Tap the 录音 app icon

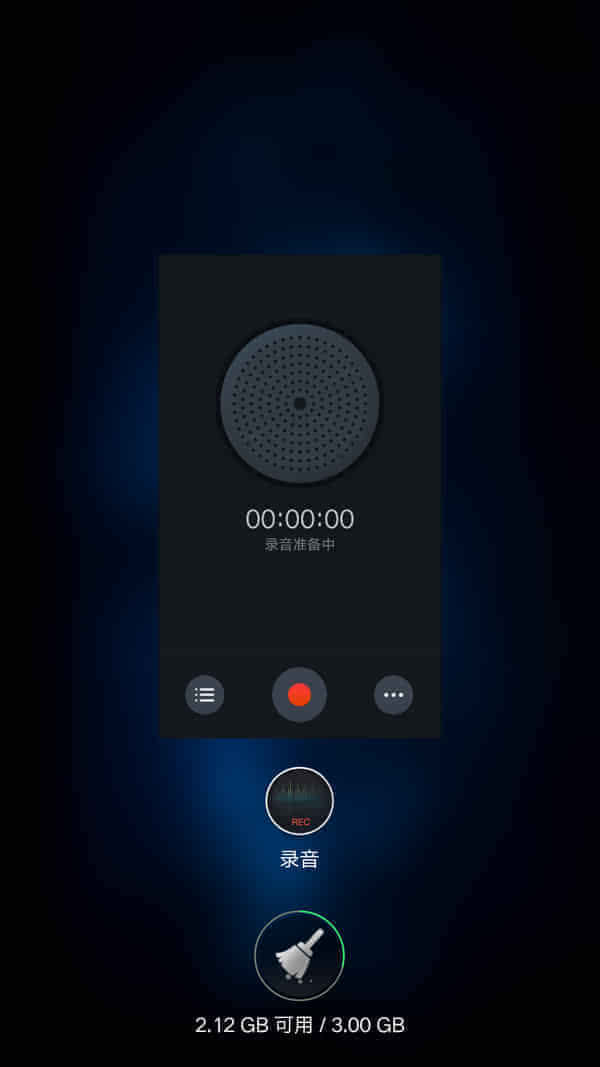[x=299, y=801]
